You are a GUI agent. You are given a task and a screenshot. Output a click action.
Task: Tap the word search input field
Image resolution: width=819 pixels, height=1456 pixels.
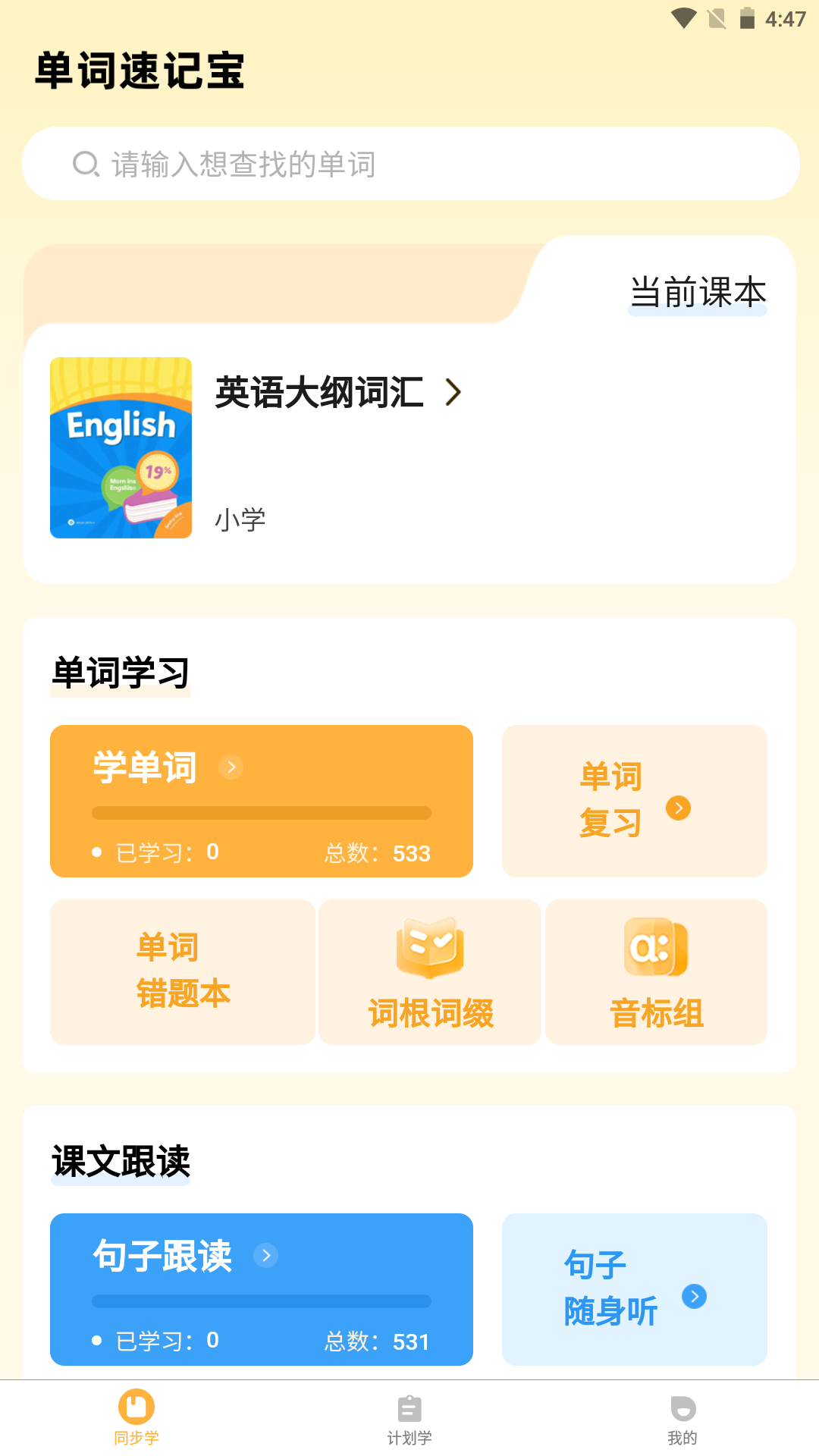(409, 163)
